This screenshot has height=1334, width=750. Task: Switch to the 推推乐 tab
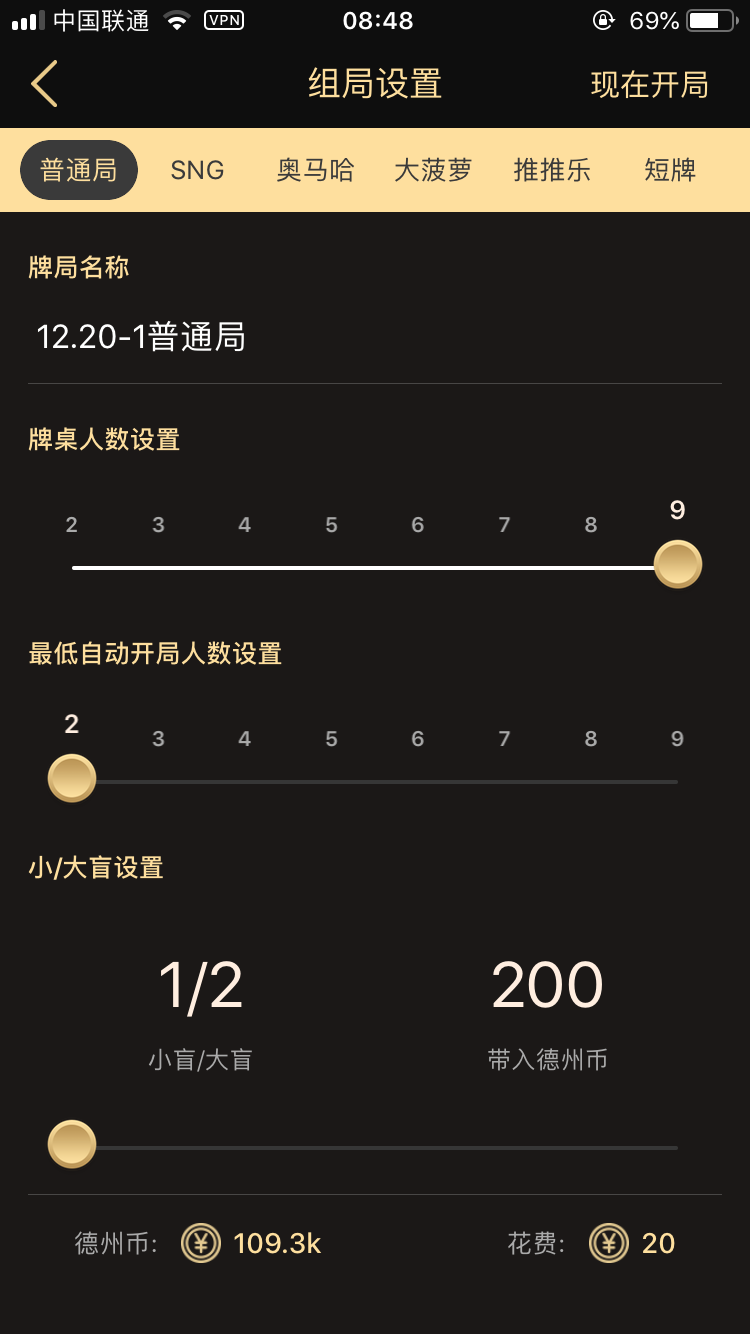(x=552, y=170)
